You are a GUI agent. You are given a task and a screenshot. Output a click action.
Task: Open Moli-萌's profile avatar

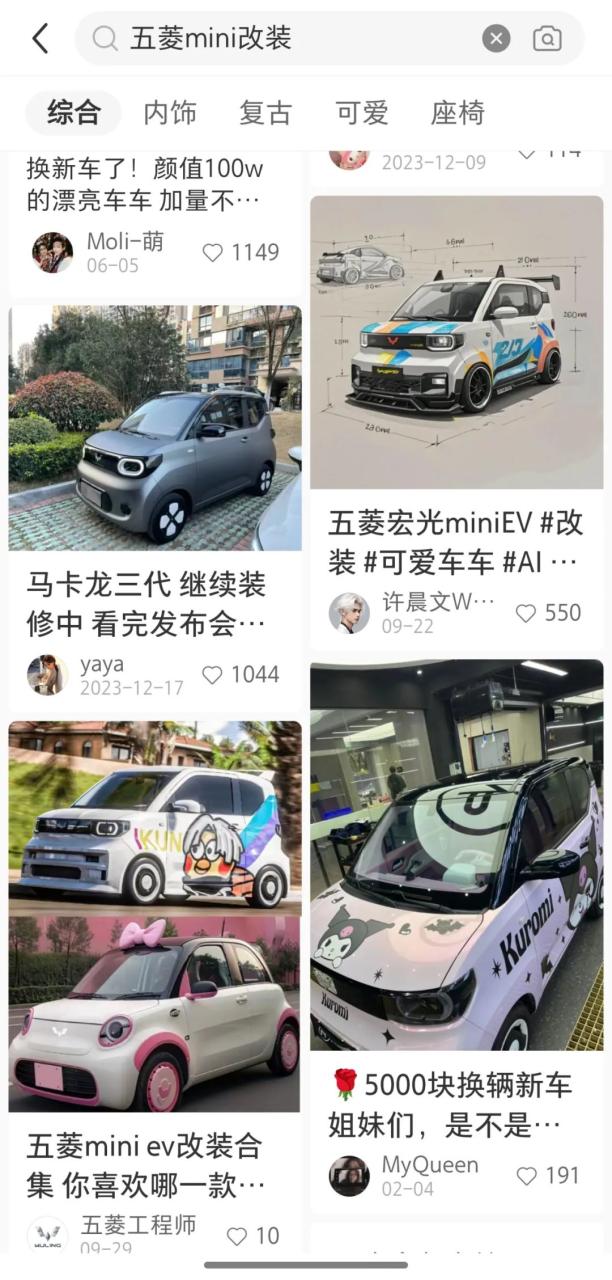[x=52, y=253]
